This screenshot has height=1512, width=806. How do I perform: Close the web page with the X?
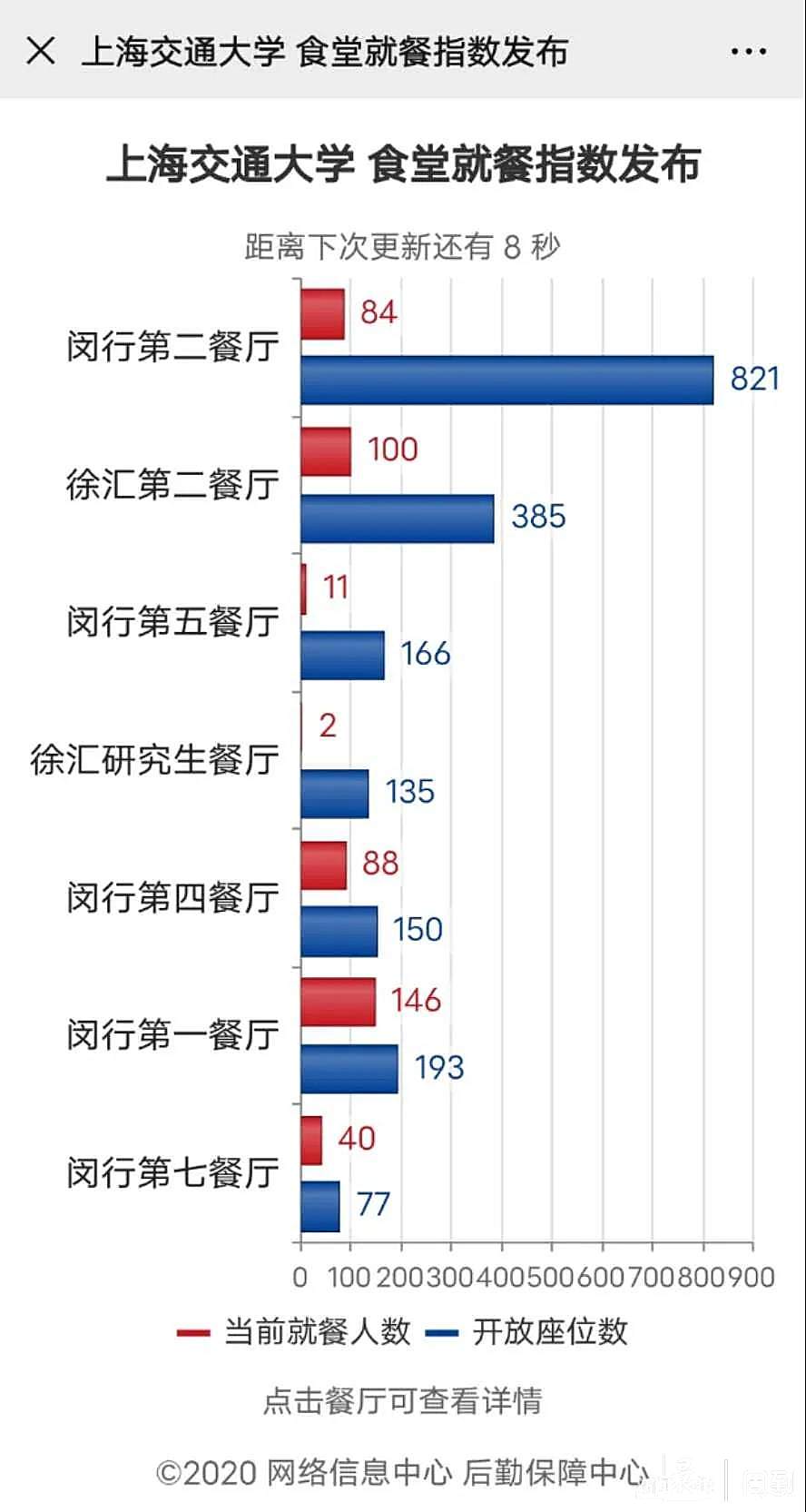pyautogui.click(x=41, y=51)
